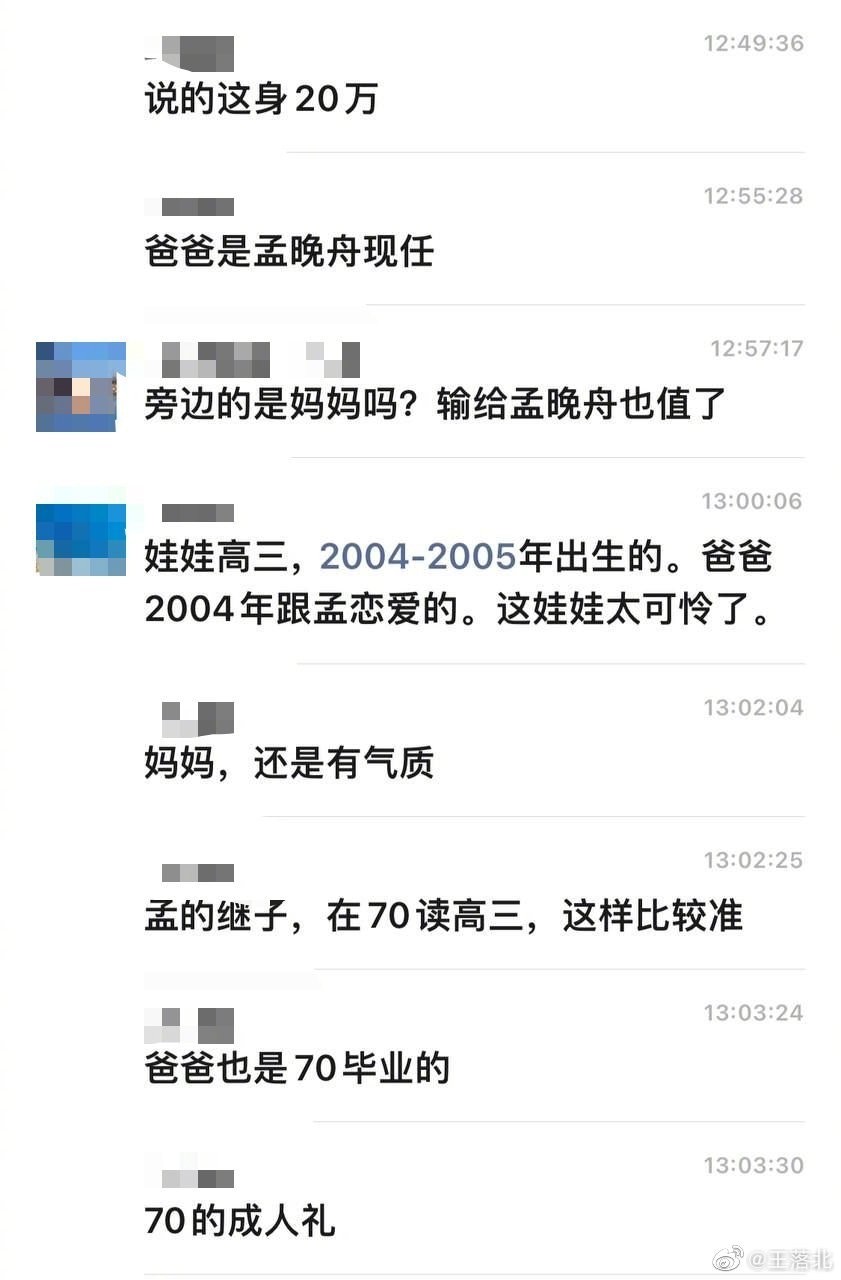Click the comment "70的成人礼"

(x=240, y=1219)
